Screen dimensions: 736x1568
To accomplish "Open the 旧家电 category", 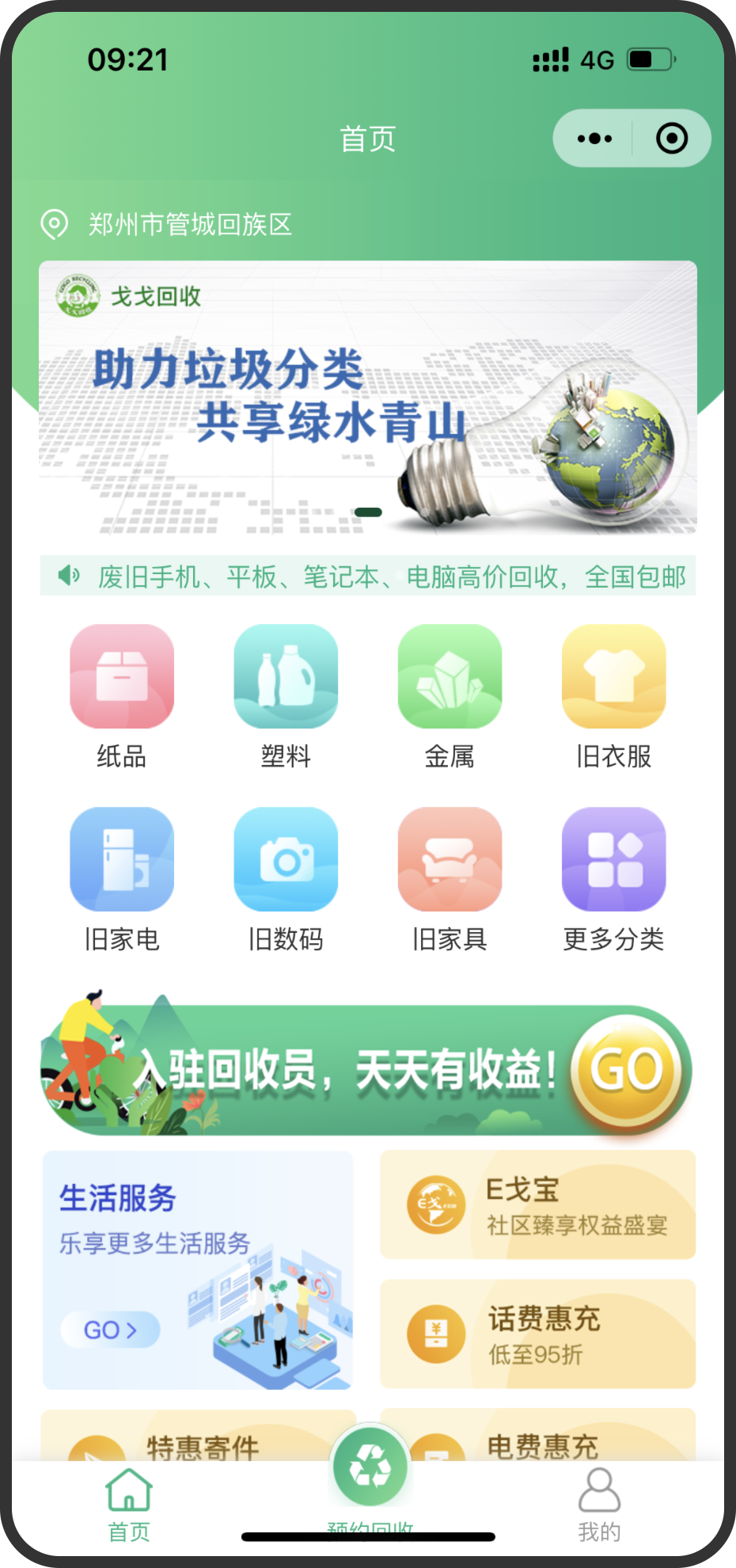I will (121, 860).
